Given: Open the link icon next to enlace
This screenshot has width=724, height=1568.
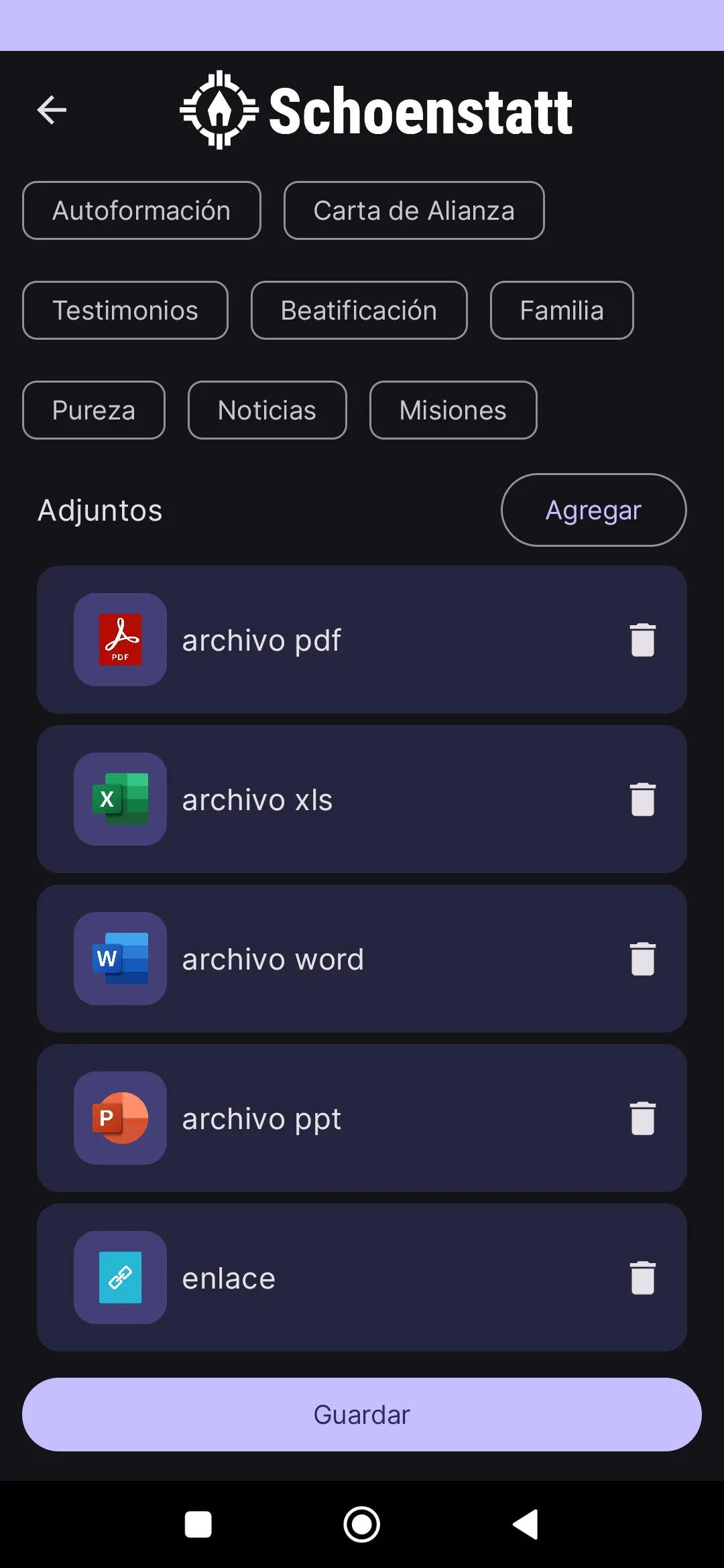Looking at the screenshot, I should click(120, 1277).
